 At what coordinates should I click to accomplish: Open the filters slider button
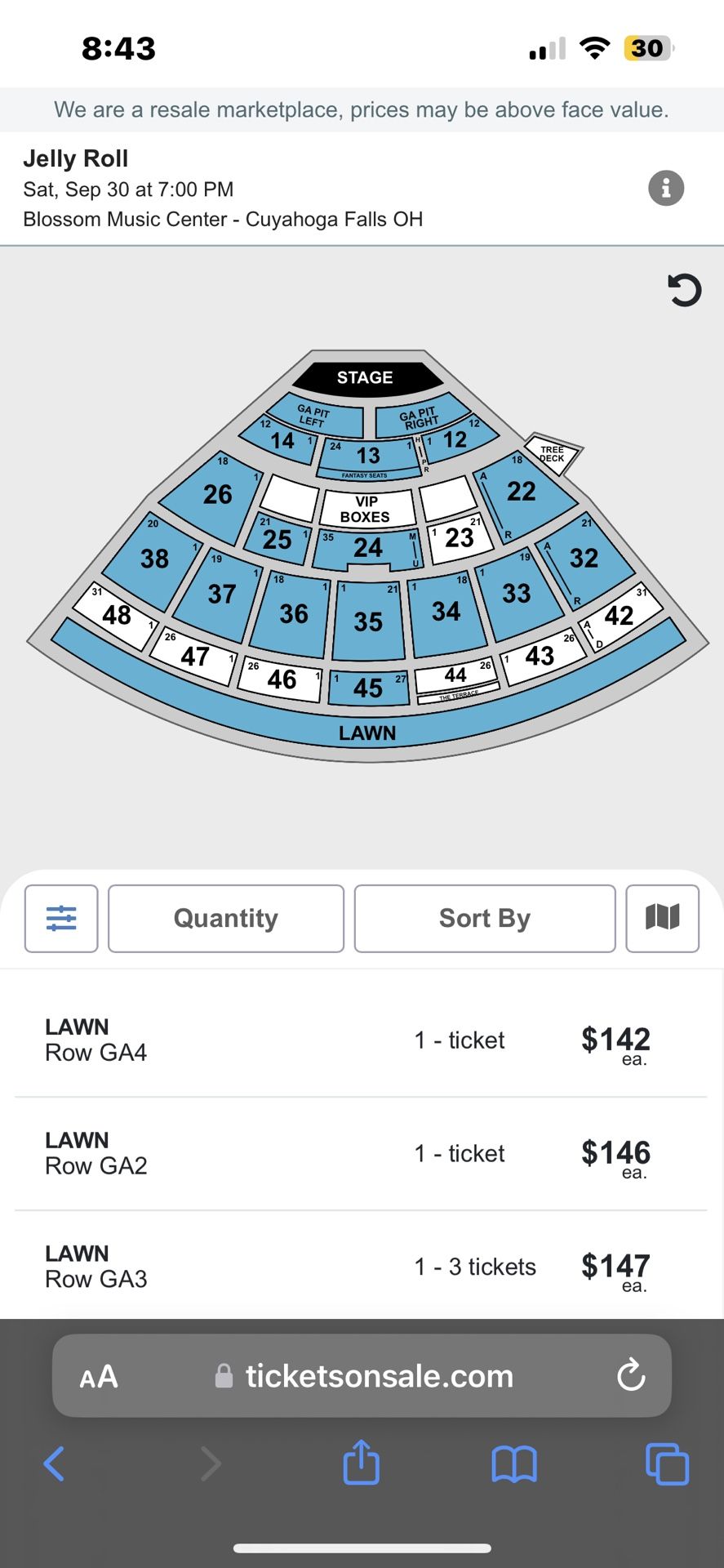click(61, 919)
